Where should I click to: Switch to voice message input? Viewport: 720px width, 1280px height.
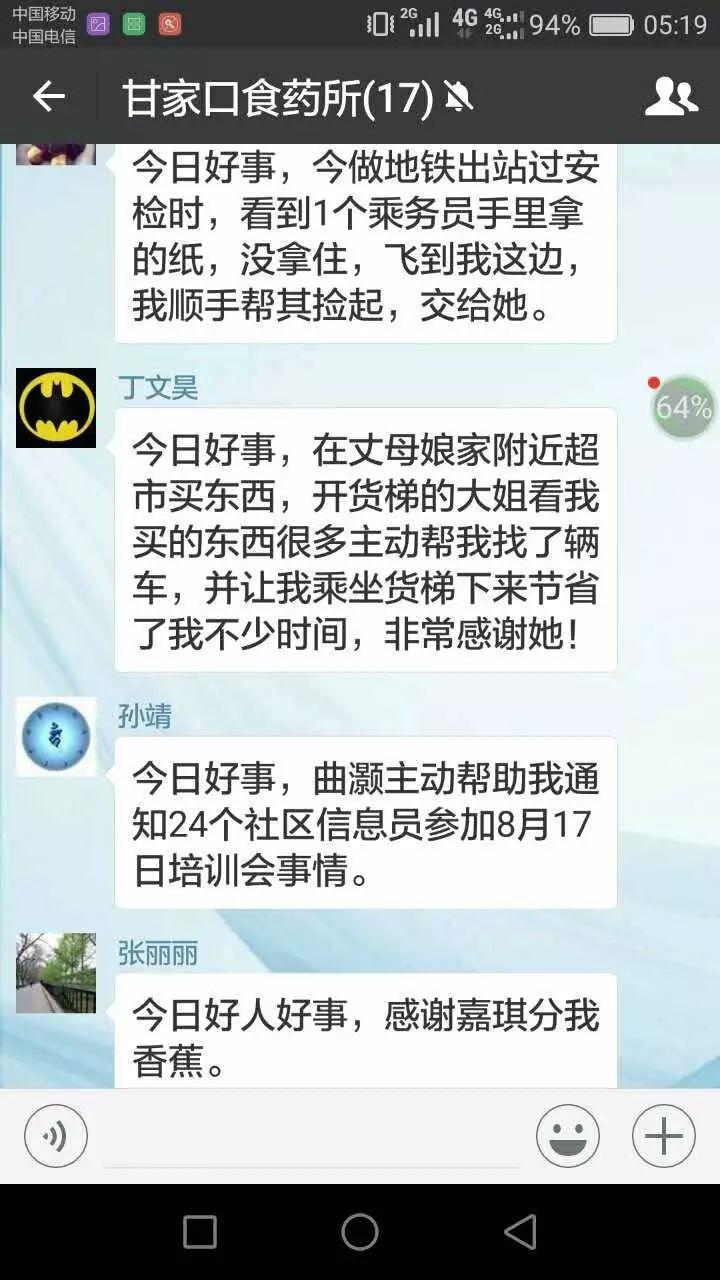pos(56,1136)
